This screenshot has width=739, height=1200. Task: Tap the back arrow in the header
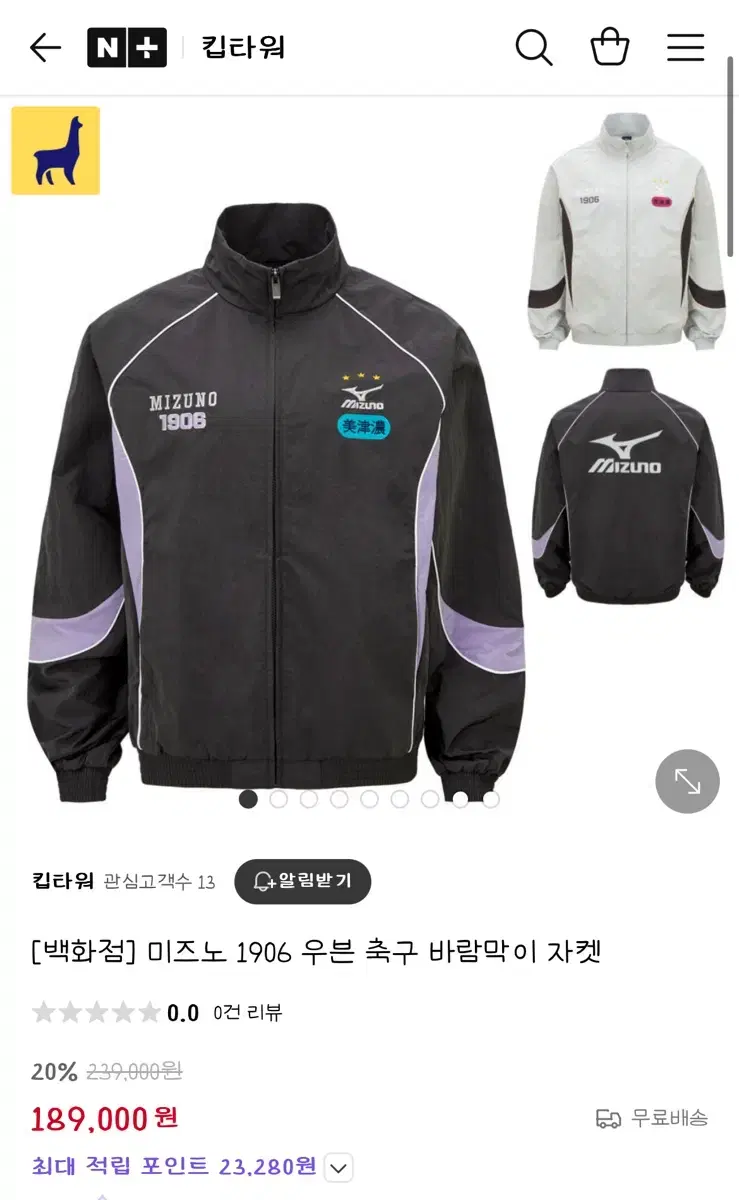point(44,47)
